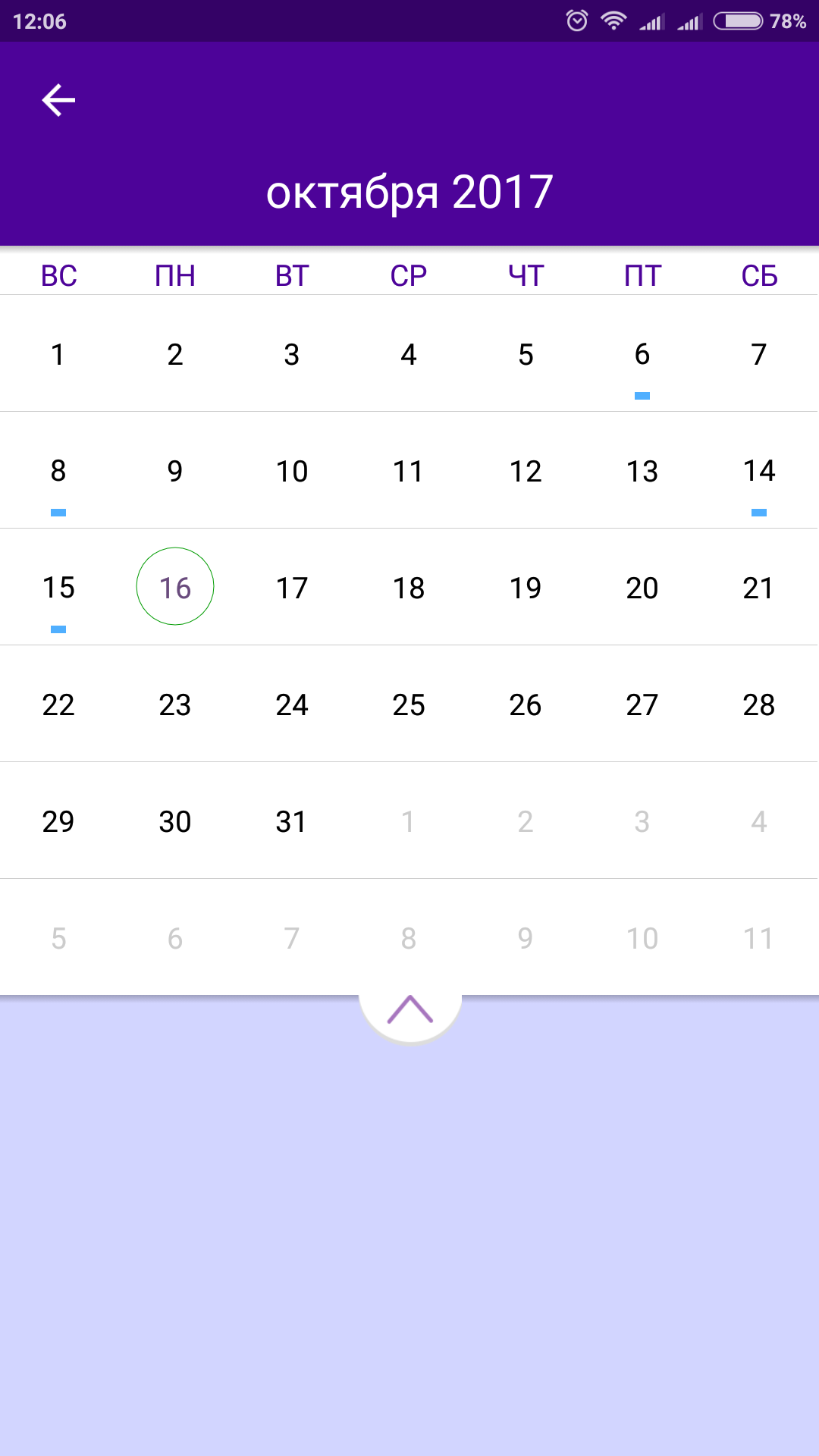Select Sunday 8 October

pos(58,472)
